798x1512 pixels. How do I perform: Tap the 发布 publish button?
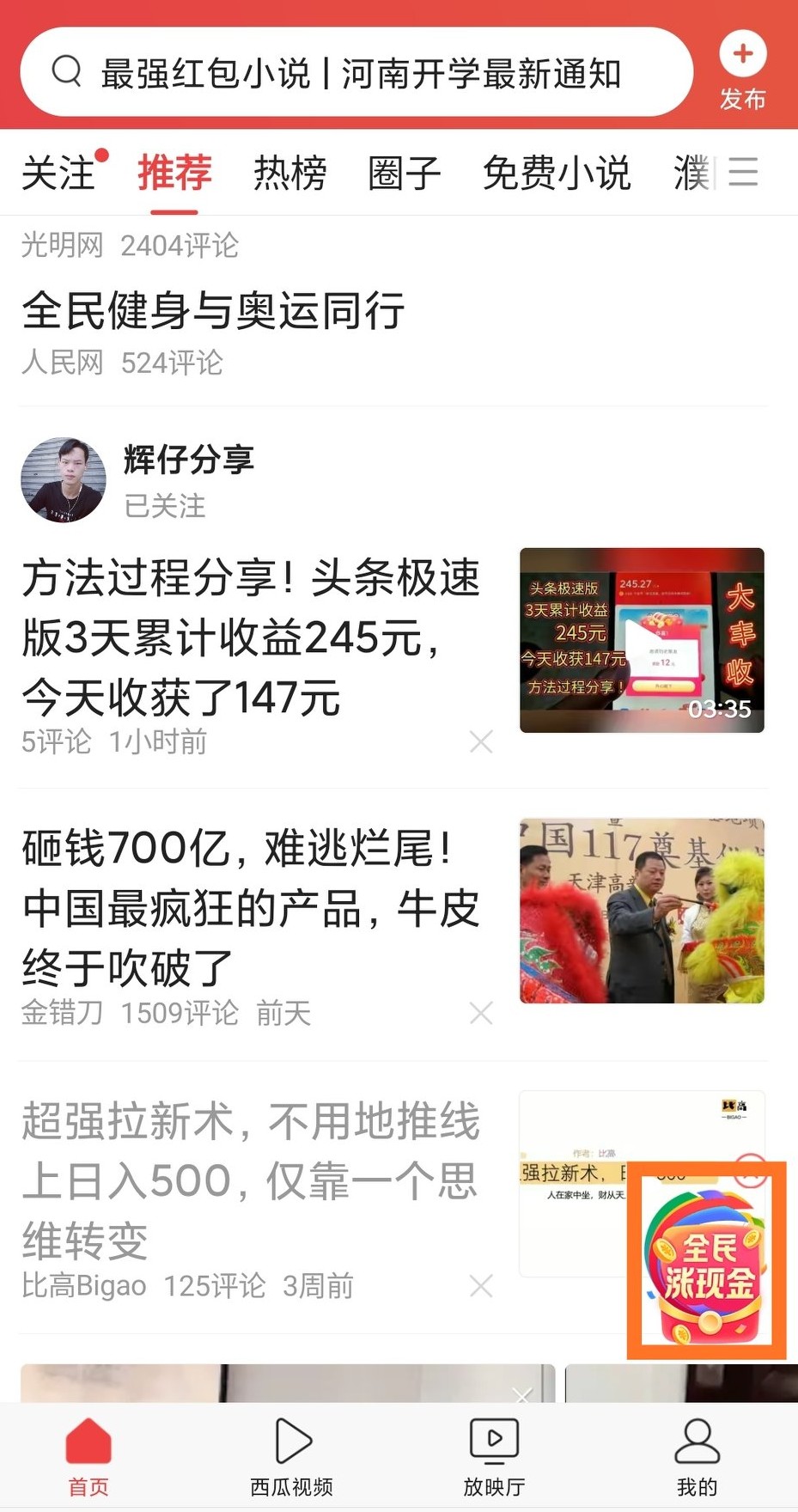[742, 72]
